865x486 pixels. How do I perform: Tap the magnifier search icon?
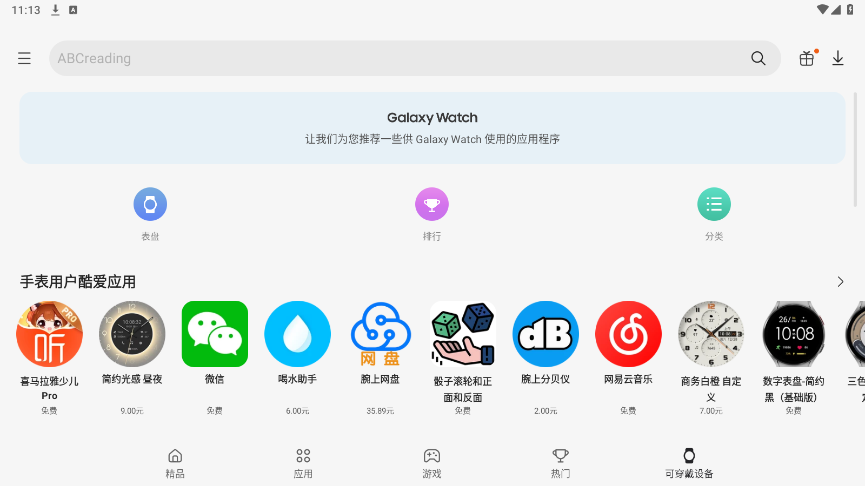758,58
